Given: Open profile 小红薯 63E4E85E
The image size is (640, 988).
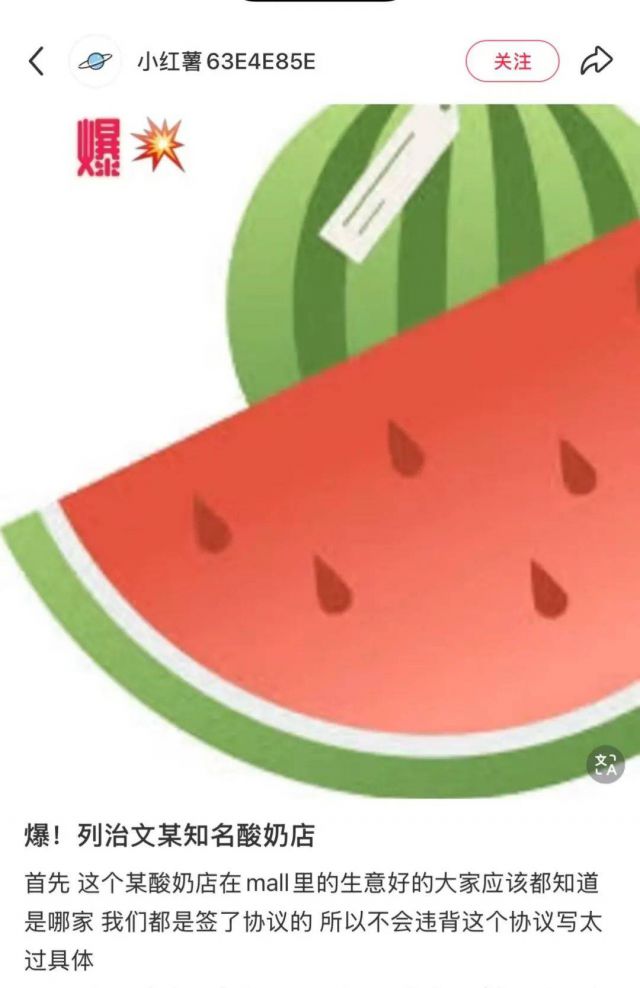Looking at the screenshot, I should (226, 62).
